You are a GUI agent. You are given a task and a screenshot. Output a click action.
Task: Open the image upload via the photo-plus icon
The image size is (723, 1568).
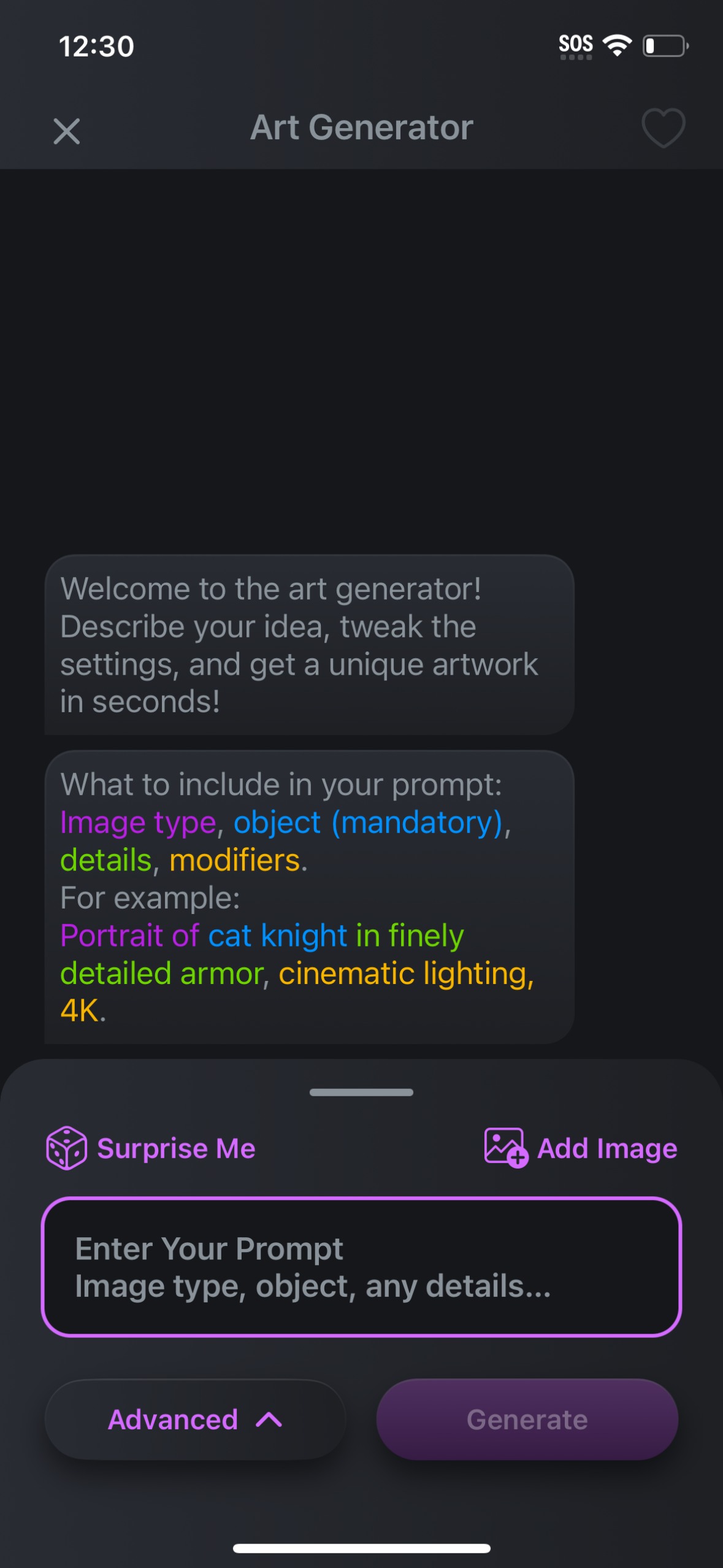[504, 1148]
